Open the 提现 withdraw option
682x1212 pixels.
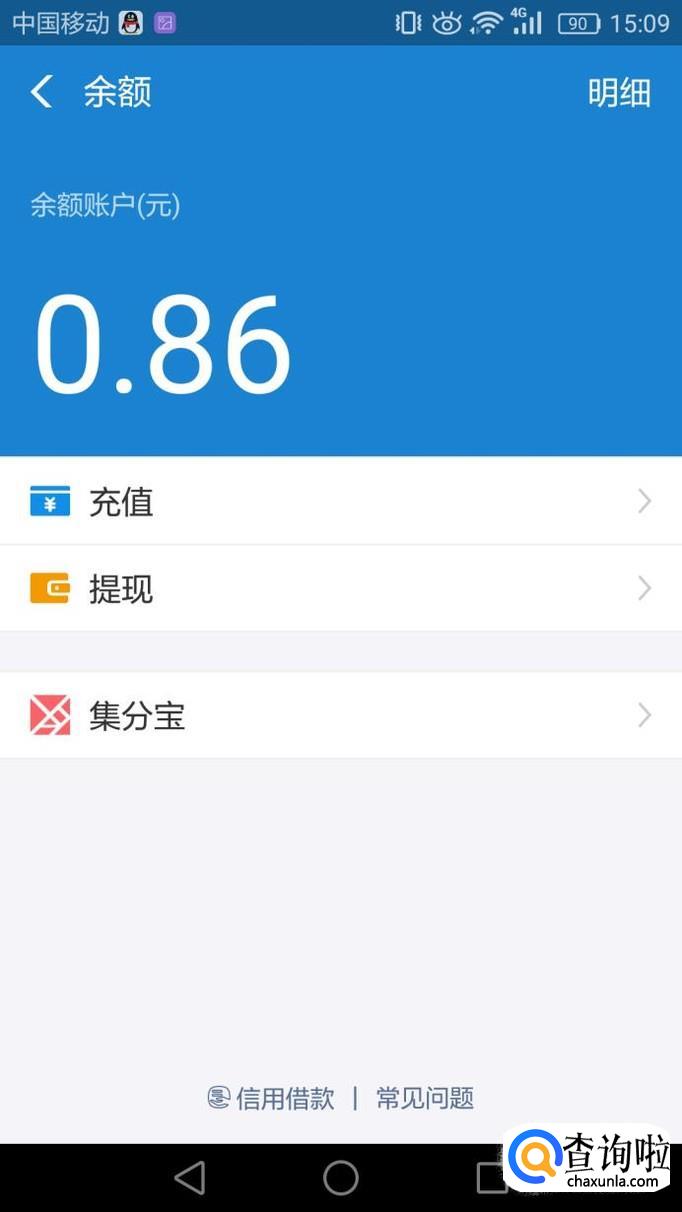click(340, 589)
